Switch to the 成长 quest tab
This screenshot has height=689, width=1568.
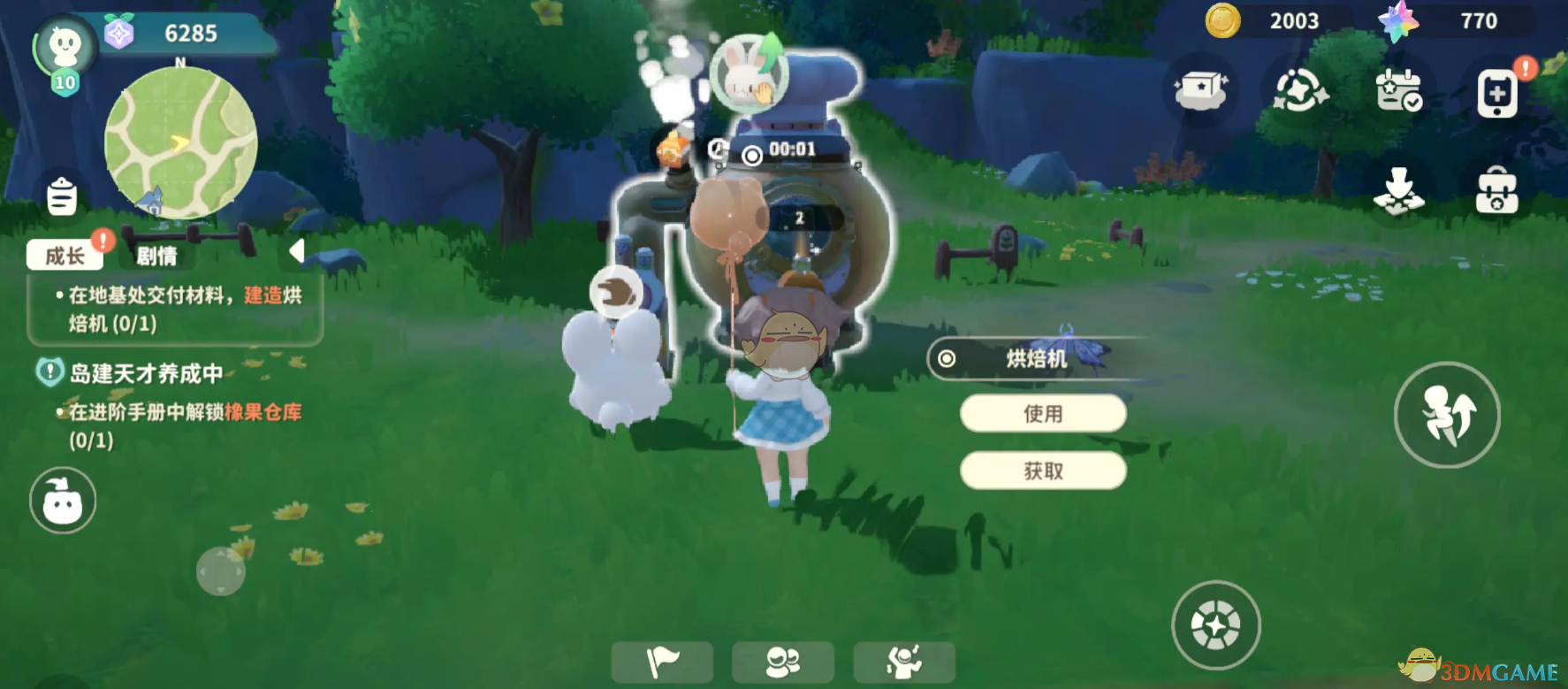coord(65,256)
